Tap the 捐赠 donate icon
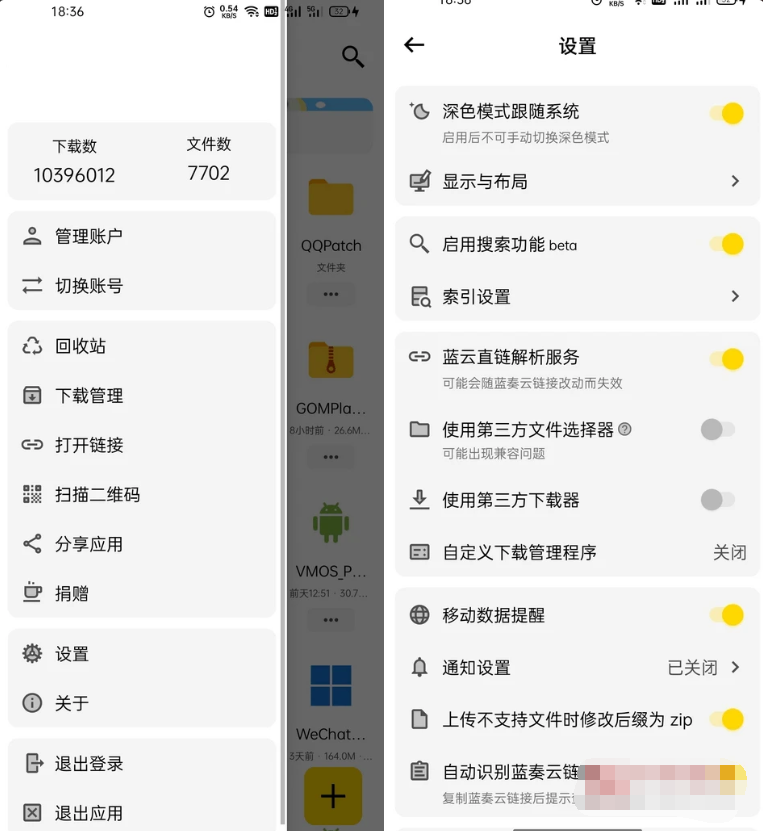The image size is (763, 831). (30, 593)
